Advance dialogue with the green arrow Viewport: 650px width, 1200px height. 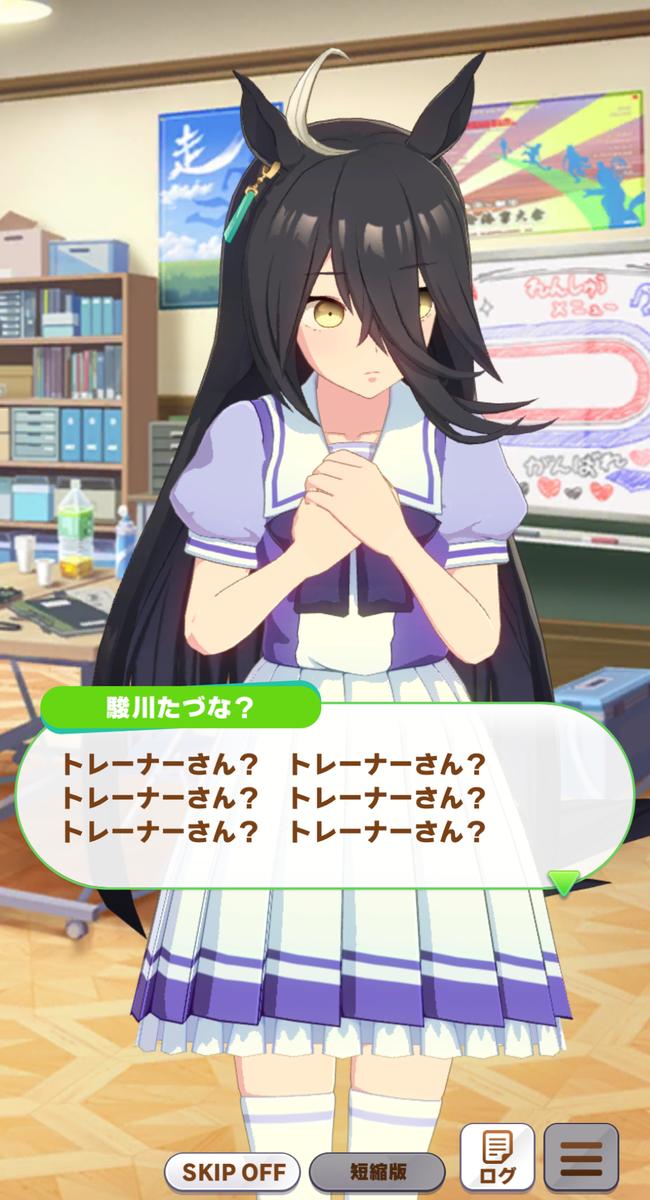tap(564, 882)
